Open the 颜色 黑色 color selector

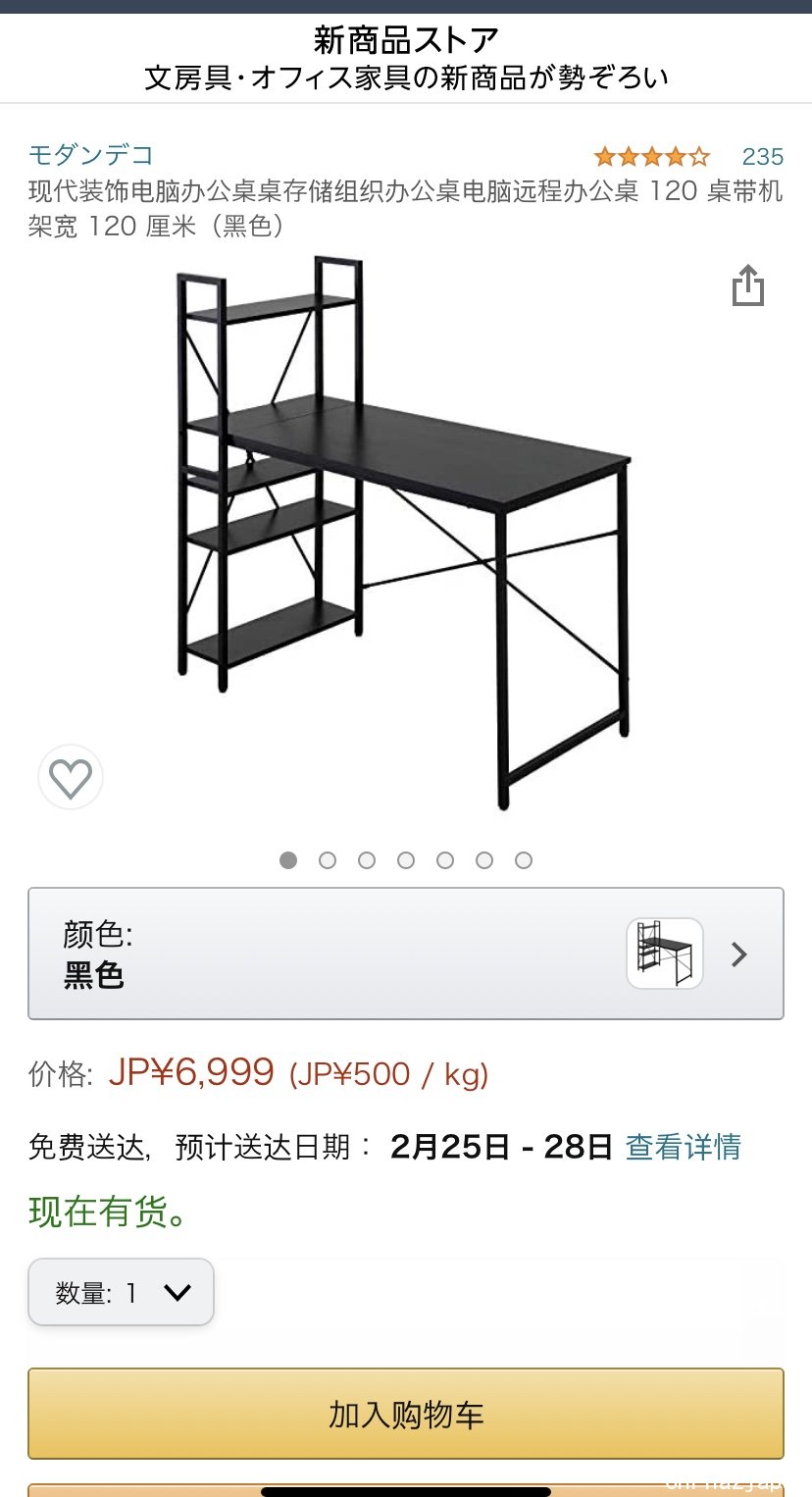point(405,954)
